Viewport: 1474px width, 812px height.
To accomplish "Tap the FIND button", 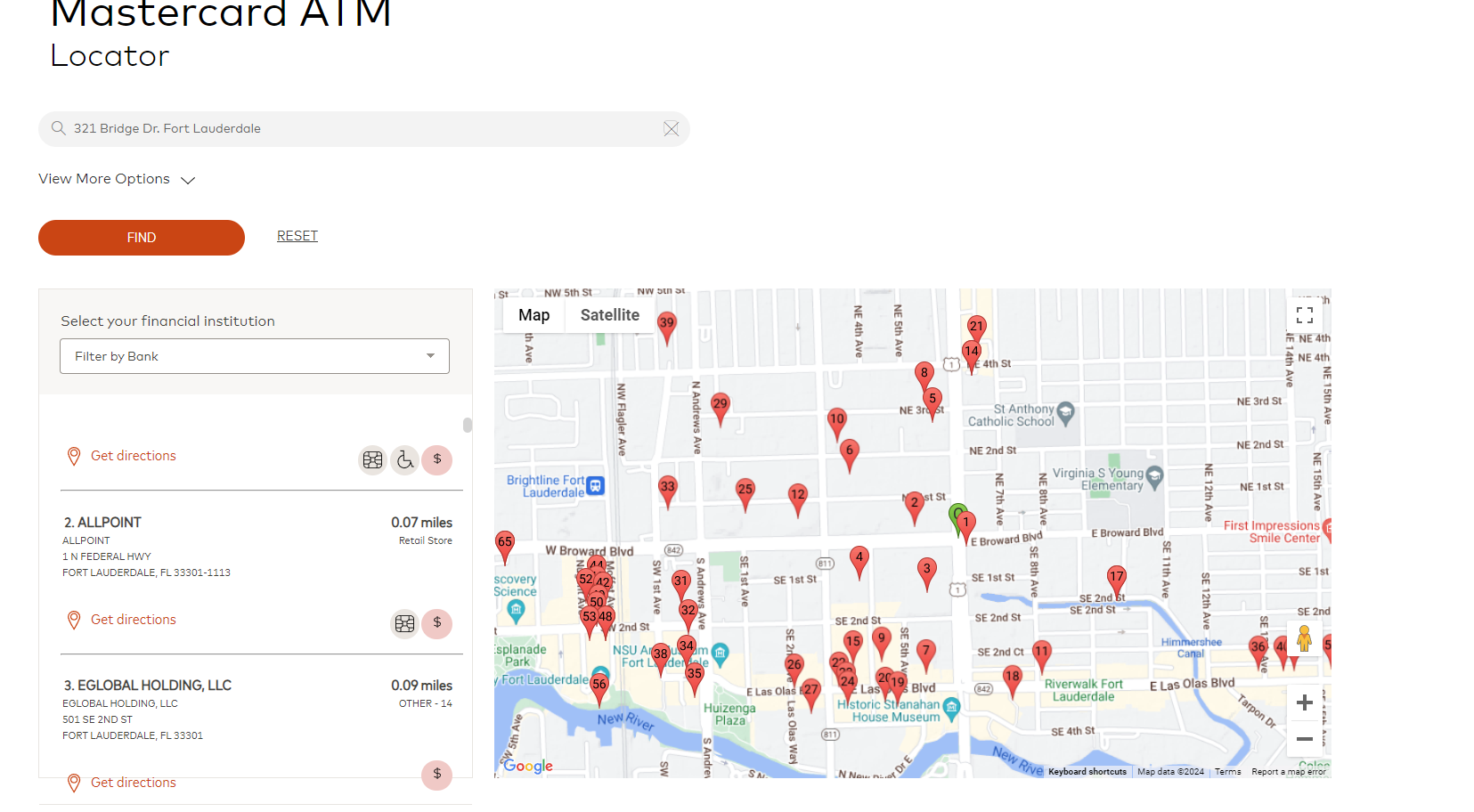I will click(x=141, y=238).
